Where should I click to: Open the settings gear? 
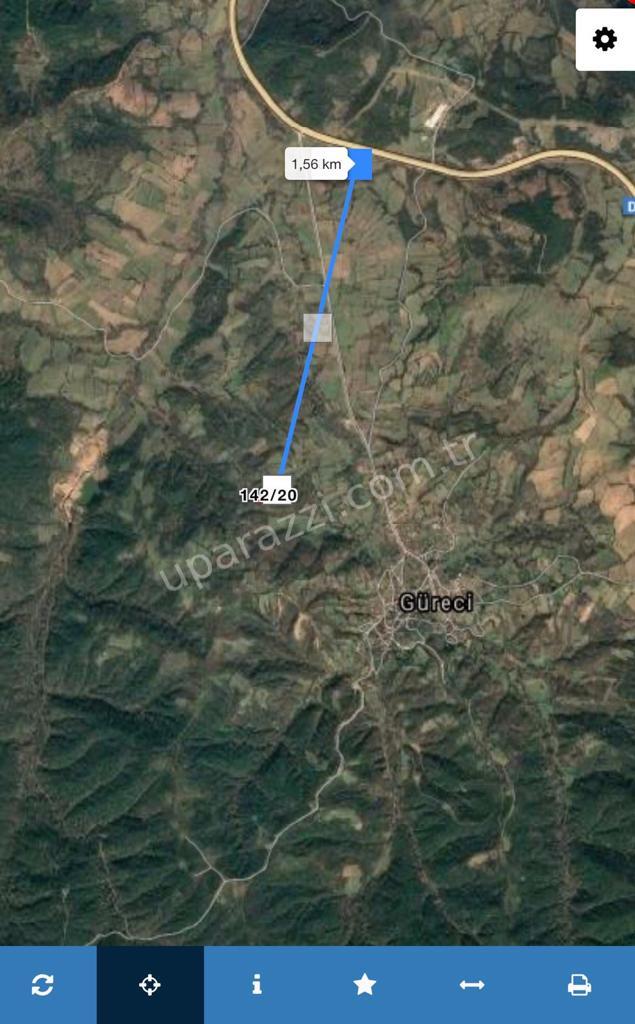pyautogui.click(x=604, y=40)
